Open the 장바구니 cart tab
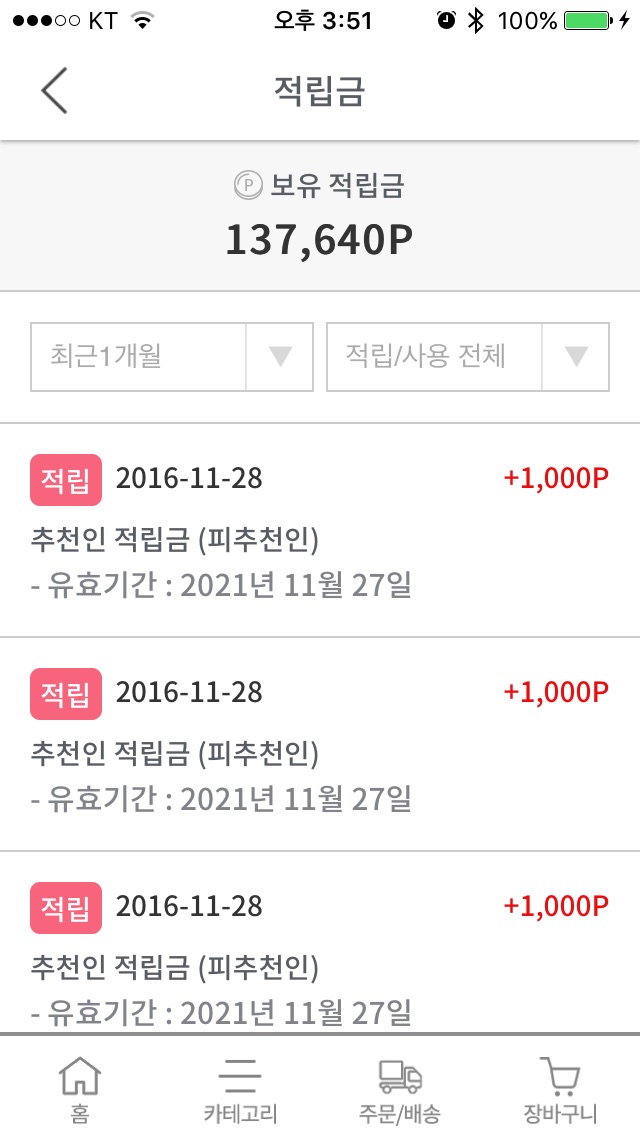The image size is (640, 1136). click(x=560, y=1088)
